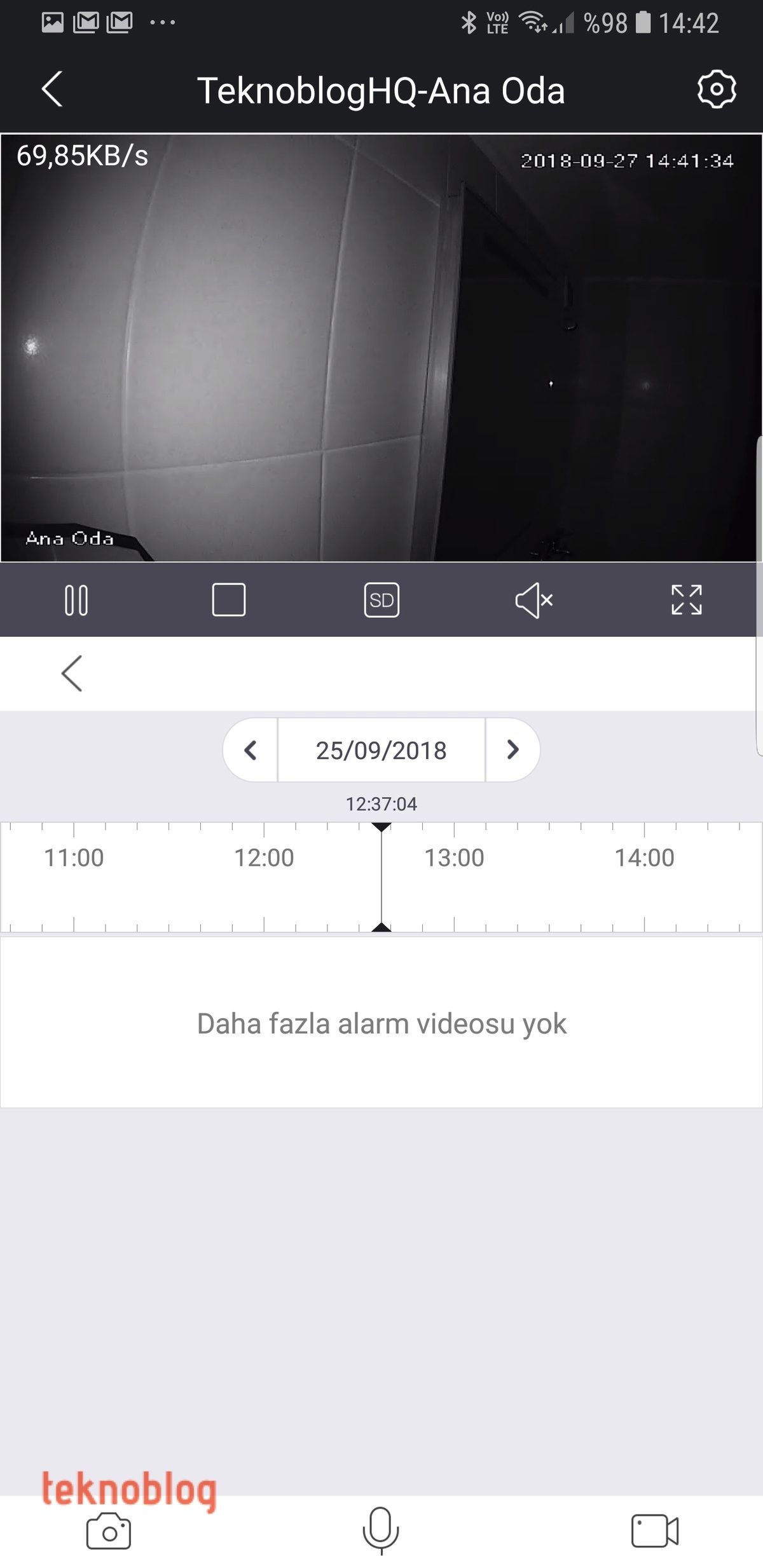Stop the live stream playback
763x1568 pixels.
[229, 600]
